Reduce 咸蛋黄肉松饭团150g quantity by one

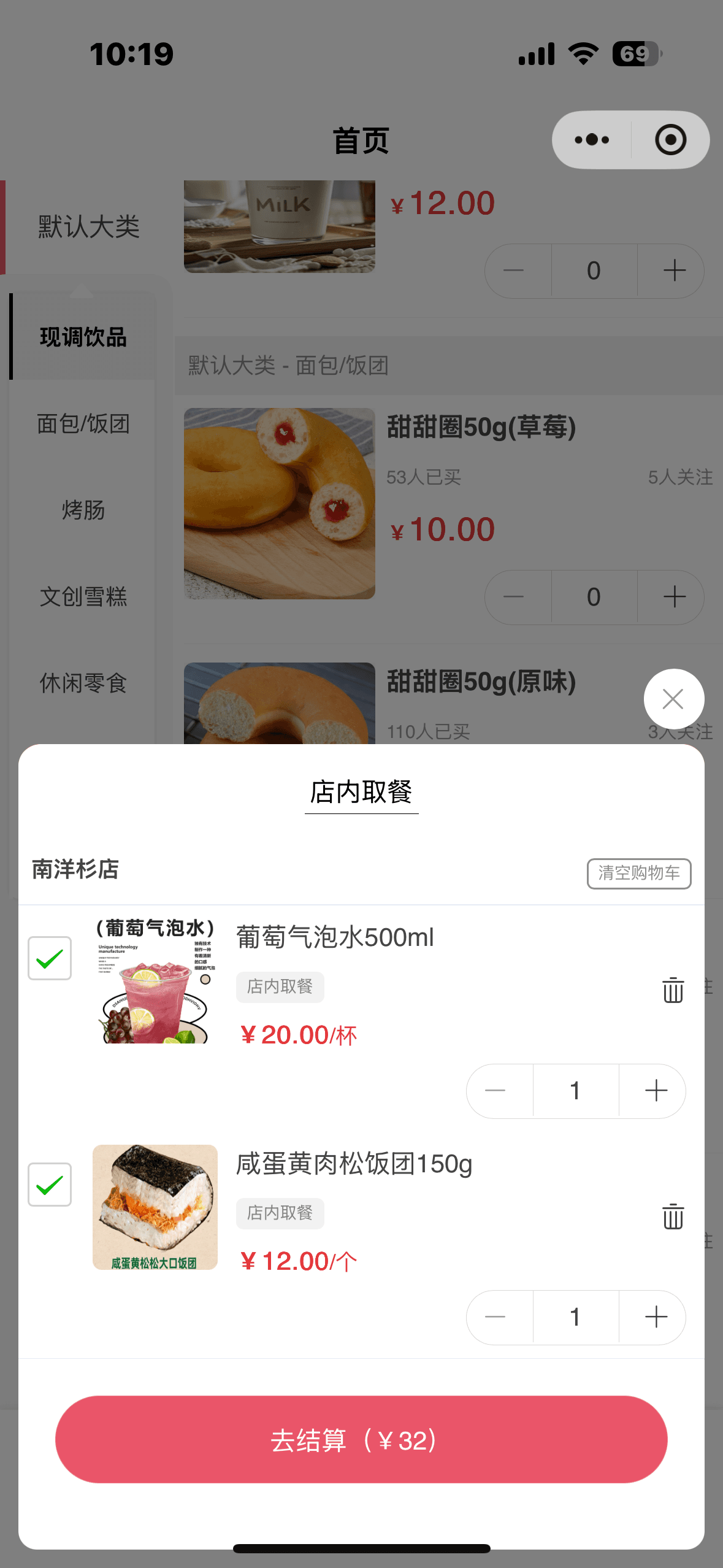point(495,1317)
